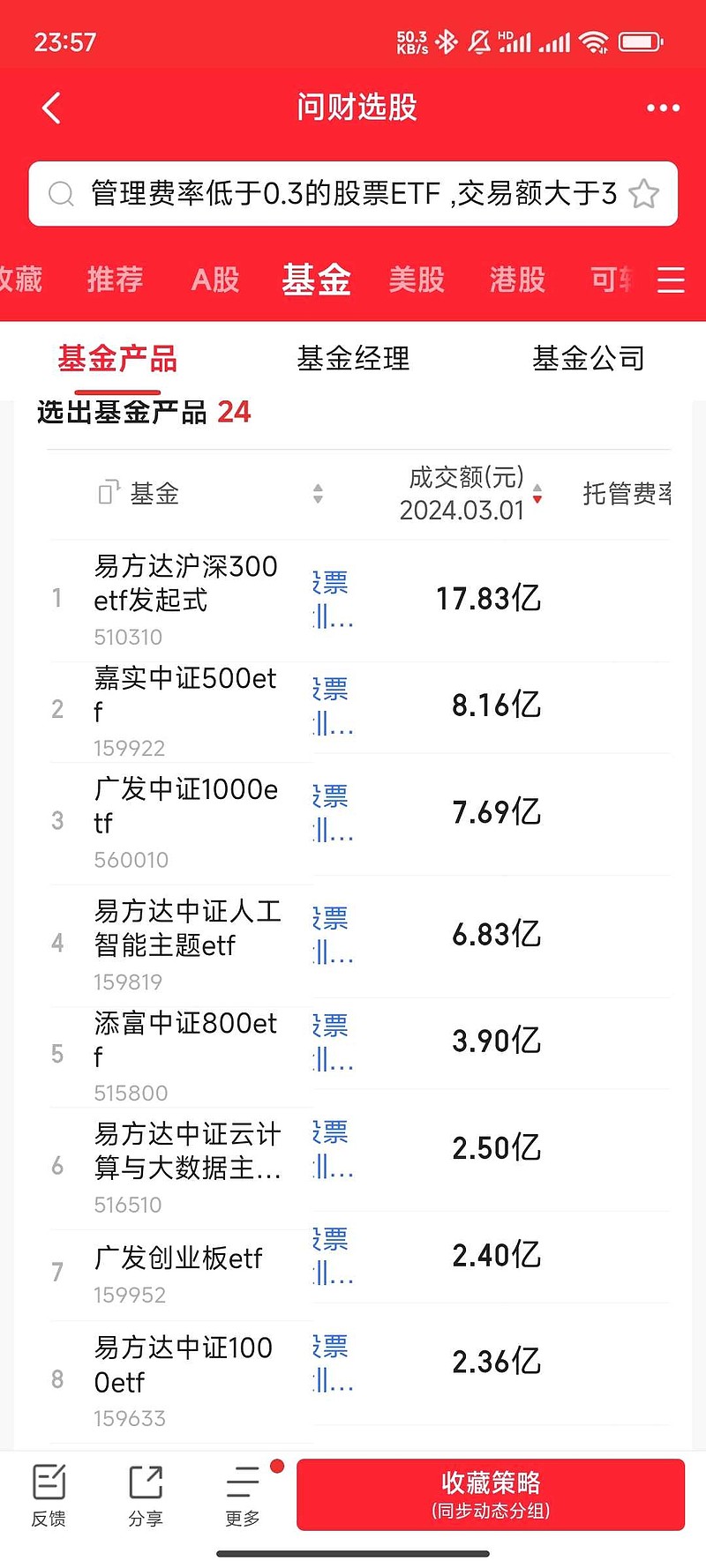
Task: Switch to the 美股 market tab
Action: pyautogui.click(x=417, y=280)
